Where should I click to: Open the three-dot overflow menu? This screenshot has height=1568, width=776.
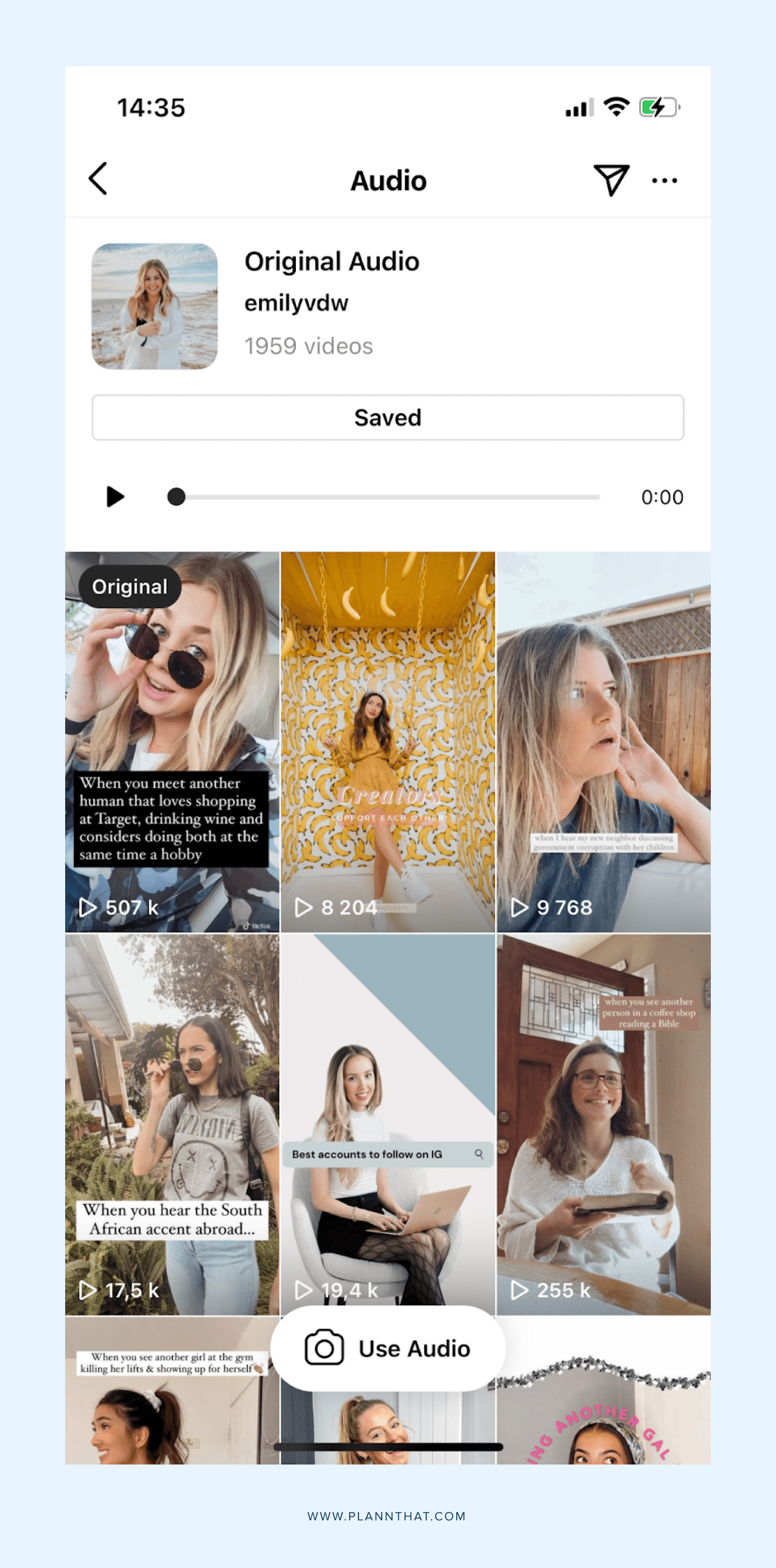pos(664,180)
